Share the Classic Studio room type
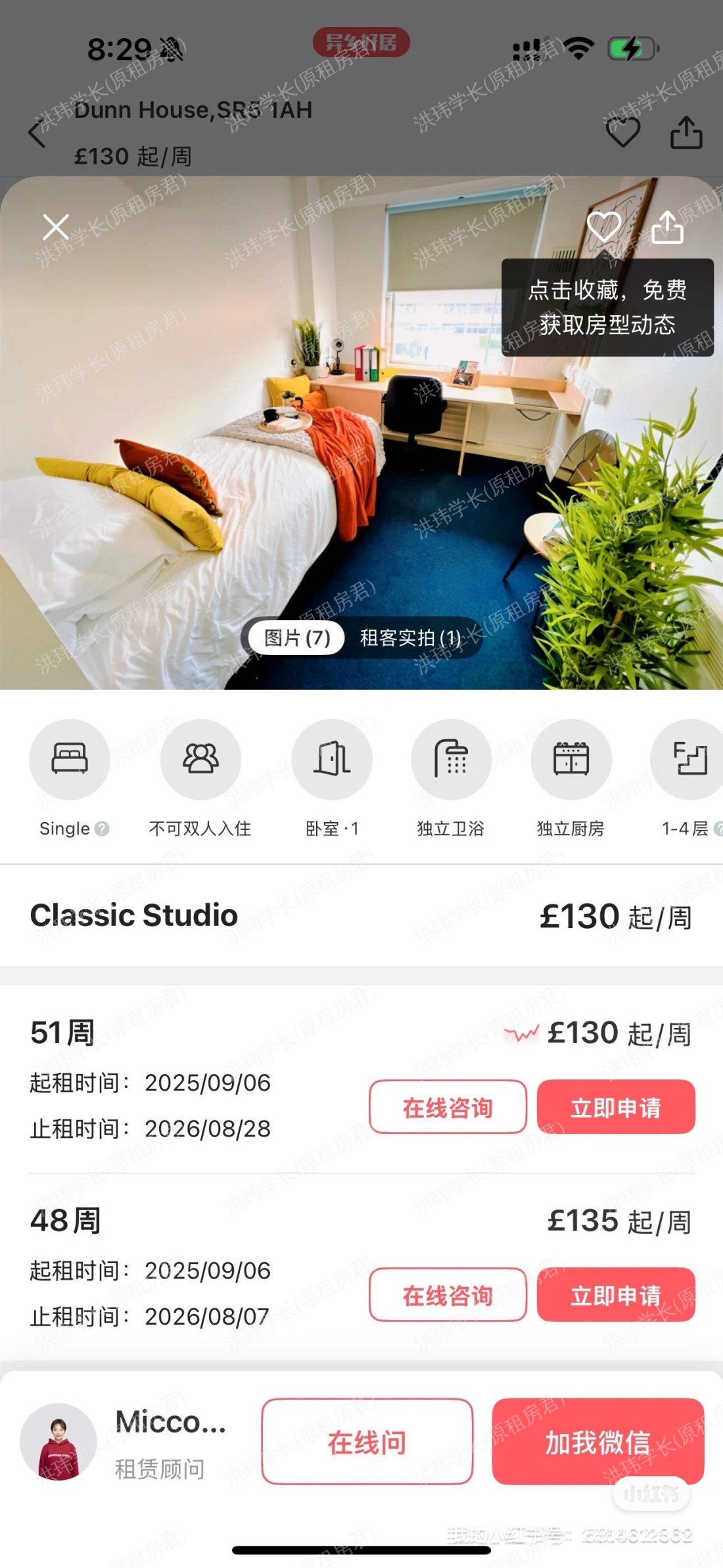This screenshot has height=1568, width=723. click(667, 228)
